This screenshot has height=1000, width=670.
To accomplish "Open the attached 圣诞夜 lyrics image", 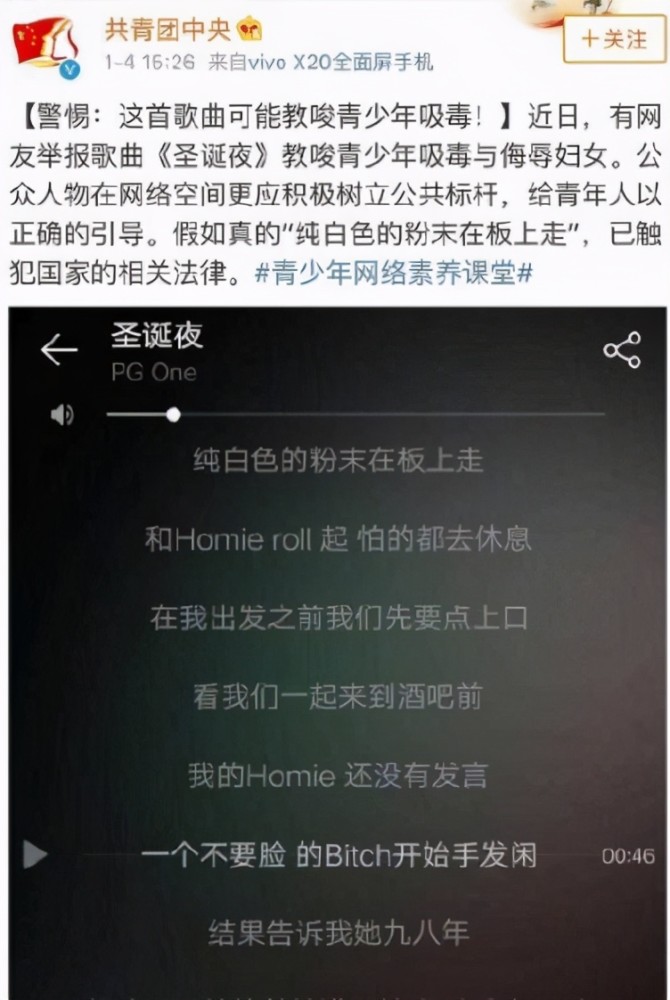I will click(337, 652).
